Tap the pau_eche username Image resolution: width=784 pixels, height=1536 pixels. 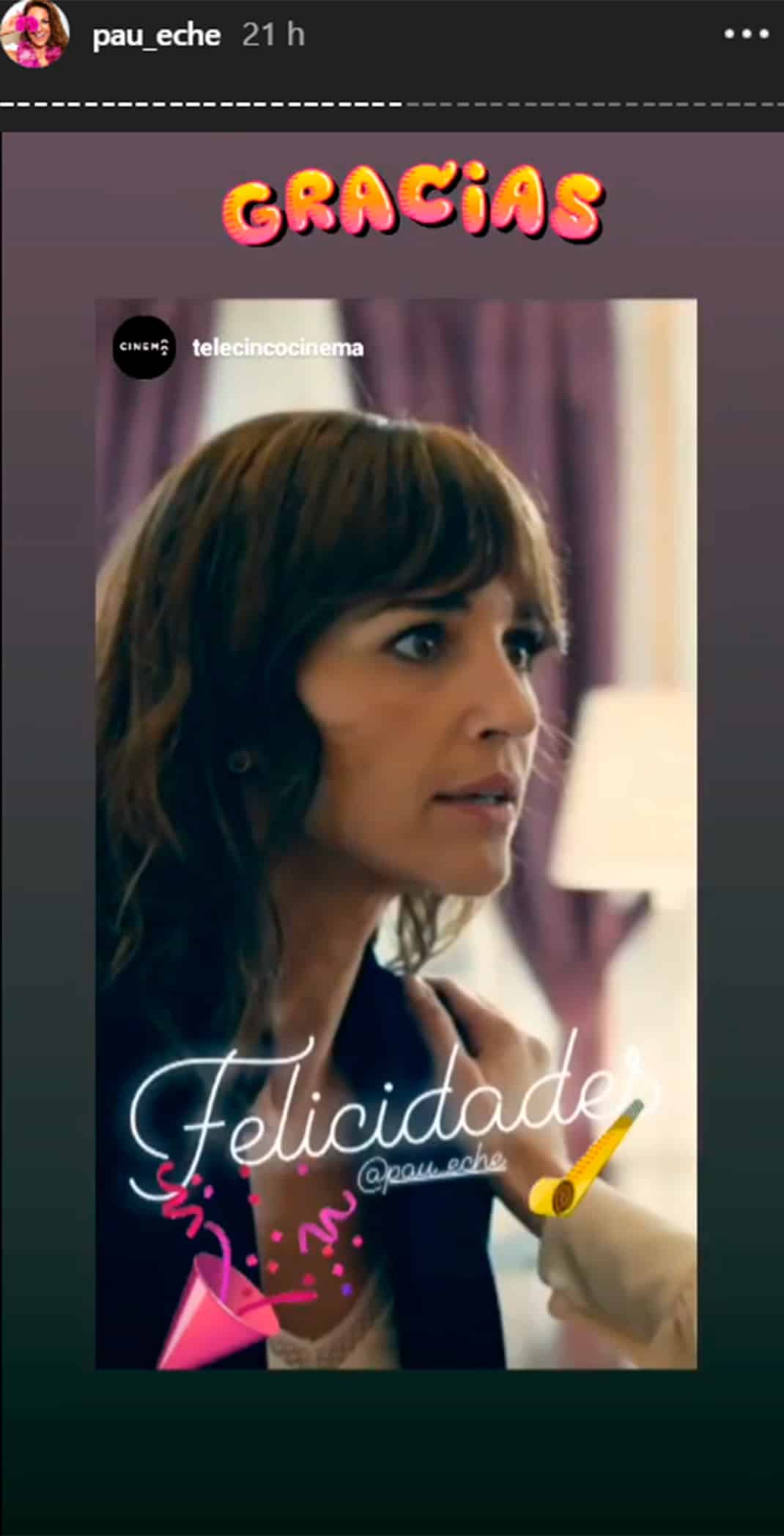click(x=156, y=35)
